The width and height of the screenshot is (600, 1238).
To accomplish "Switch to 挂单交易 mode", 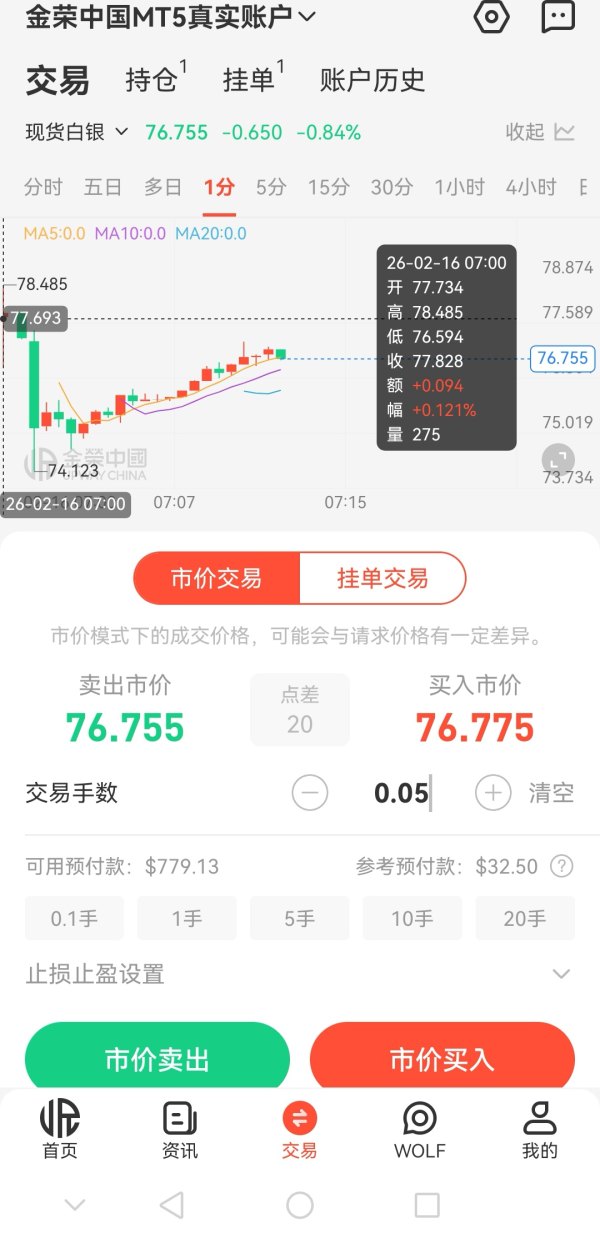I will tap(382, 578).
